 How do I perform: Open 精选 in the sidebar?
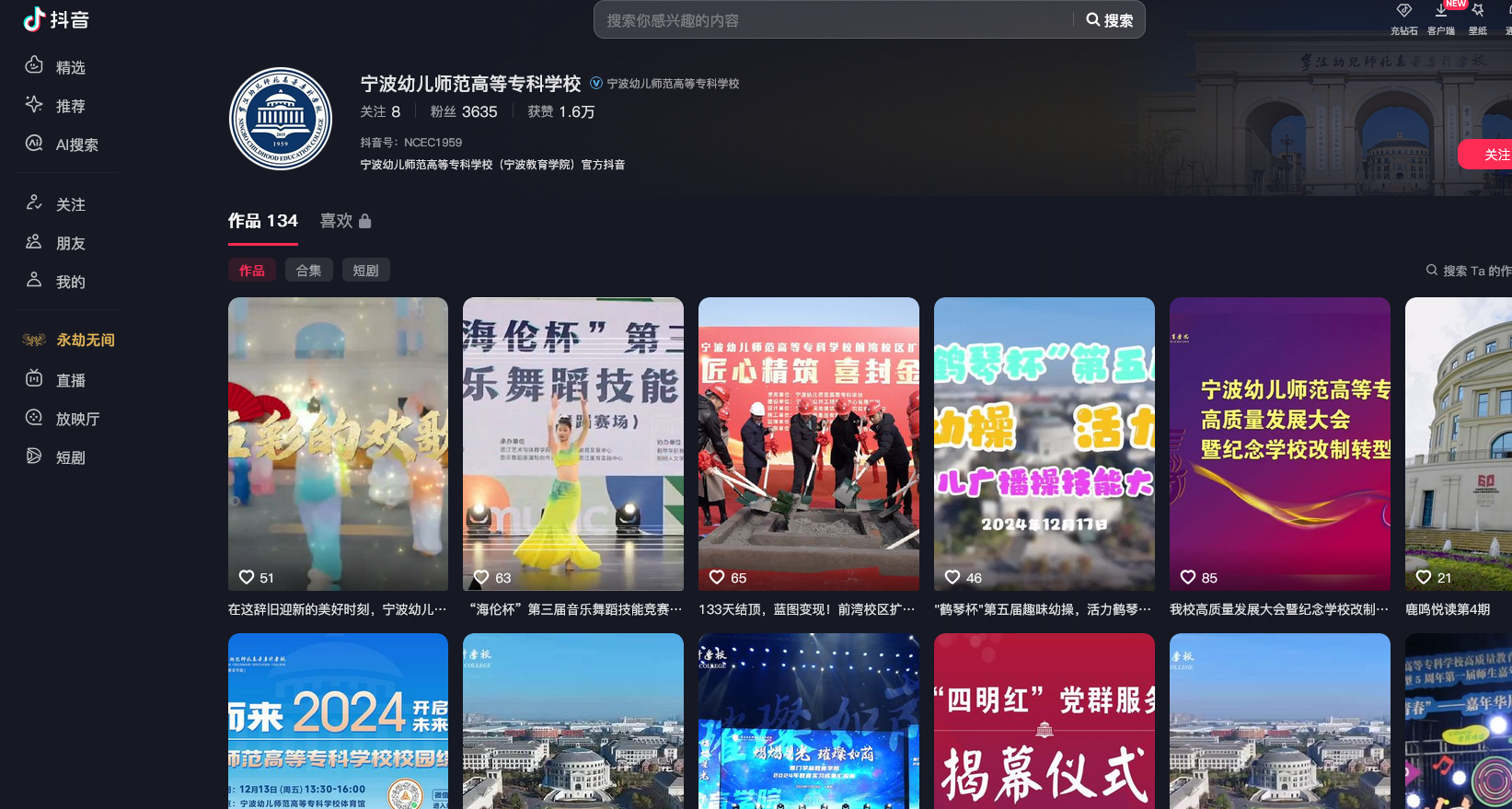pyautogui.click(x=70, y=67)
